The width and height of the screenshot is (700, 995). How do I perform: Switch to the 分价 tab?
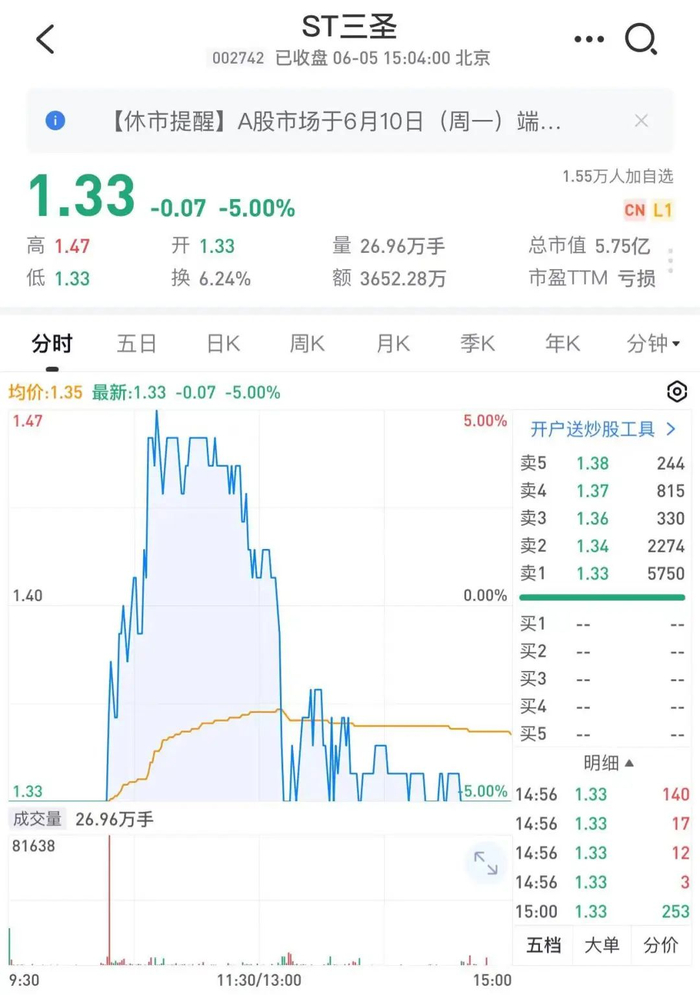click(x=660, y=944)
